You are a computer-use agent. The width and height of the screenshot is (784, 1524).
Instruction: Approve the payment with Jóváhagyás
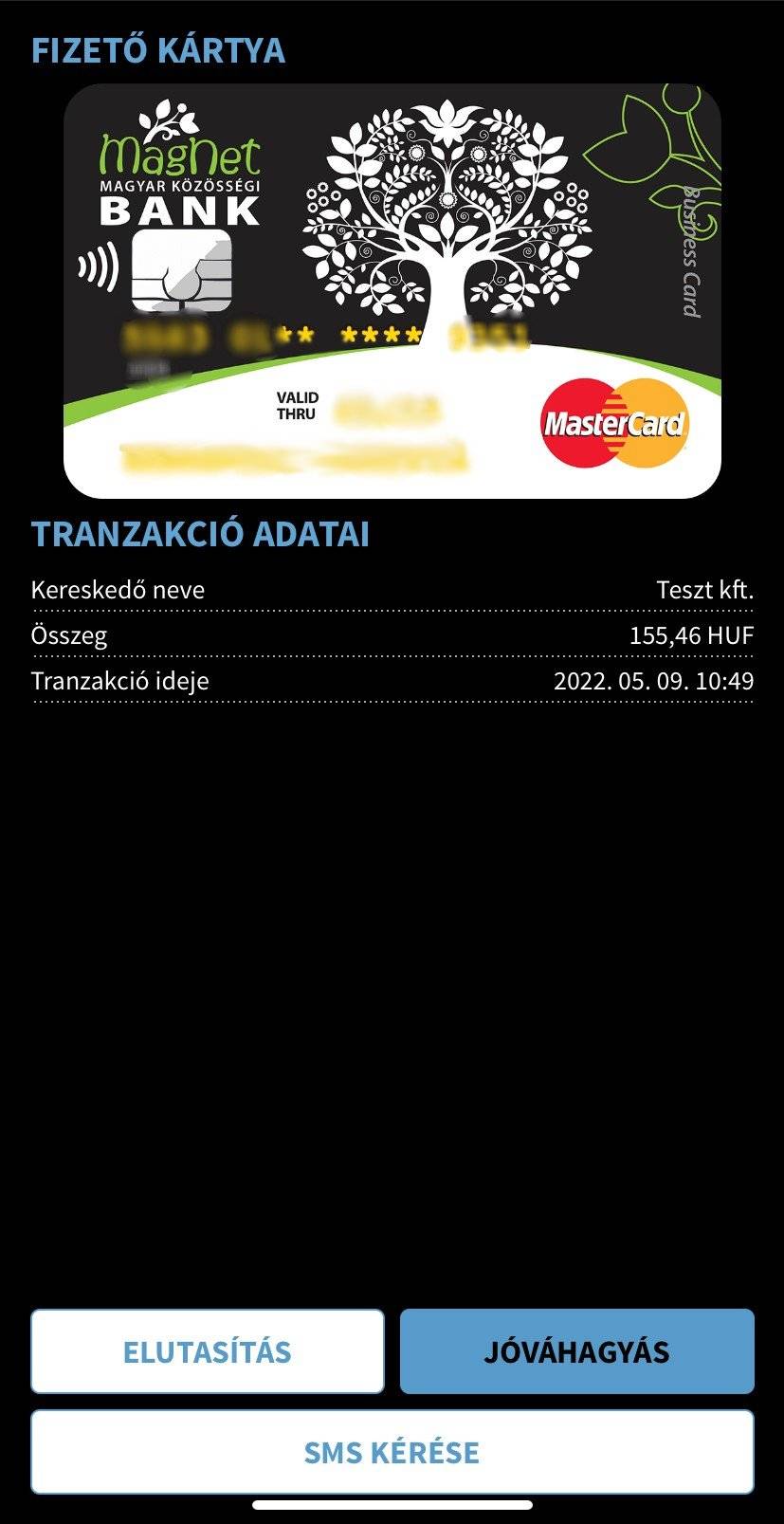coord(576,1351)
